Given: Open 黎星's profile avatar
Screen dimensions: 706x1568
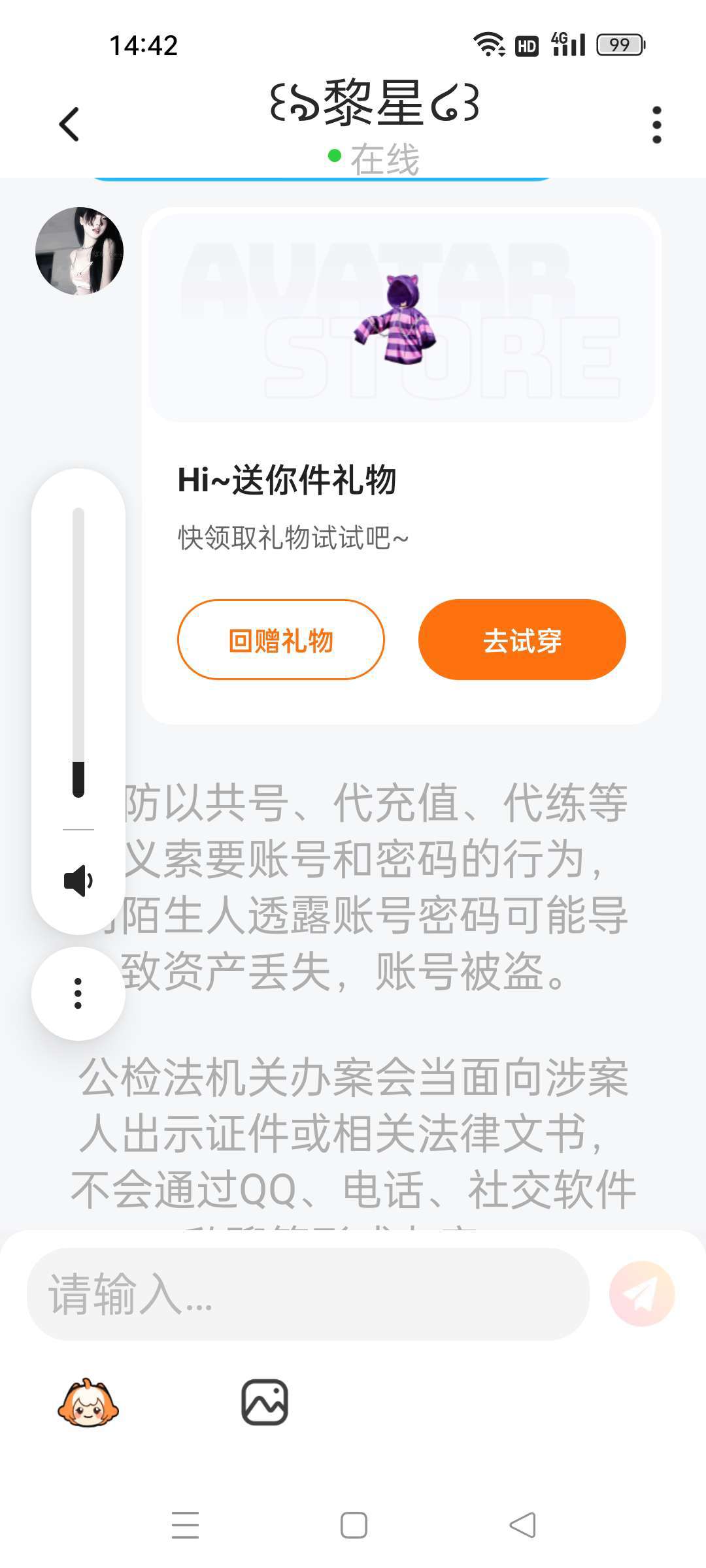Looking at the screenshot, I should click(79, 252).
